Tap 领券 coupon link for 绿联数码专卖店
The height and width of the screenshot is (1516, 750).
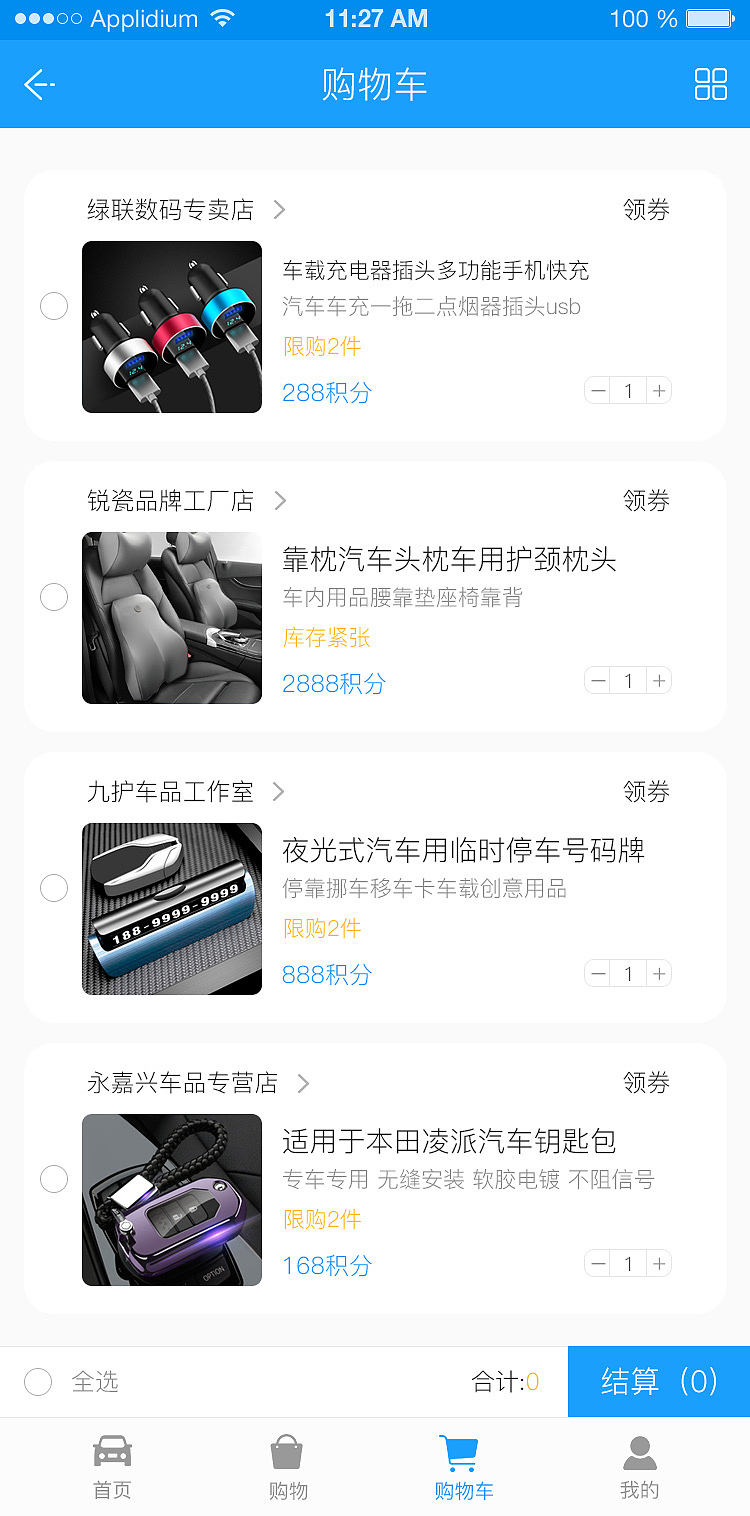tap(646, 210)
